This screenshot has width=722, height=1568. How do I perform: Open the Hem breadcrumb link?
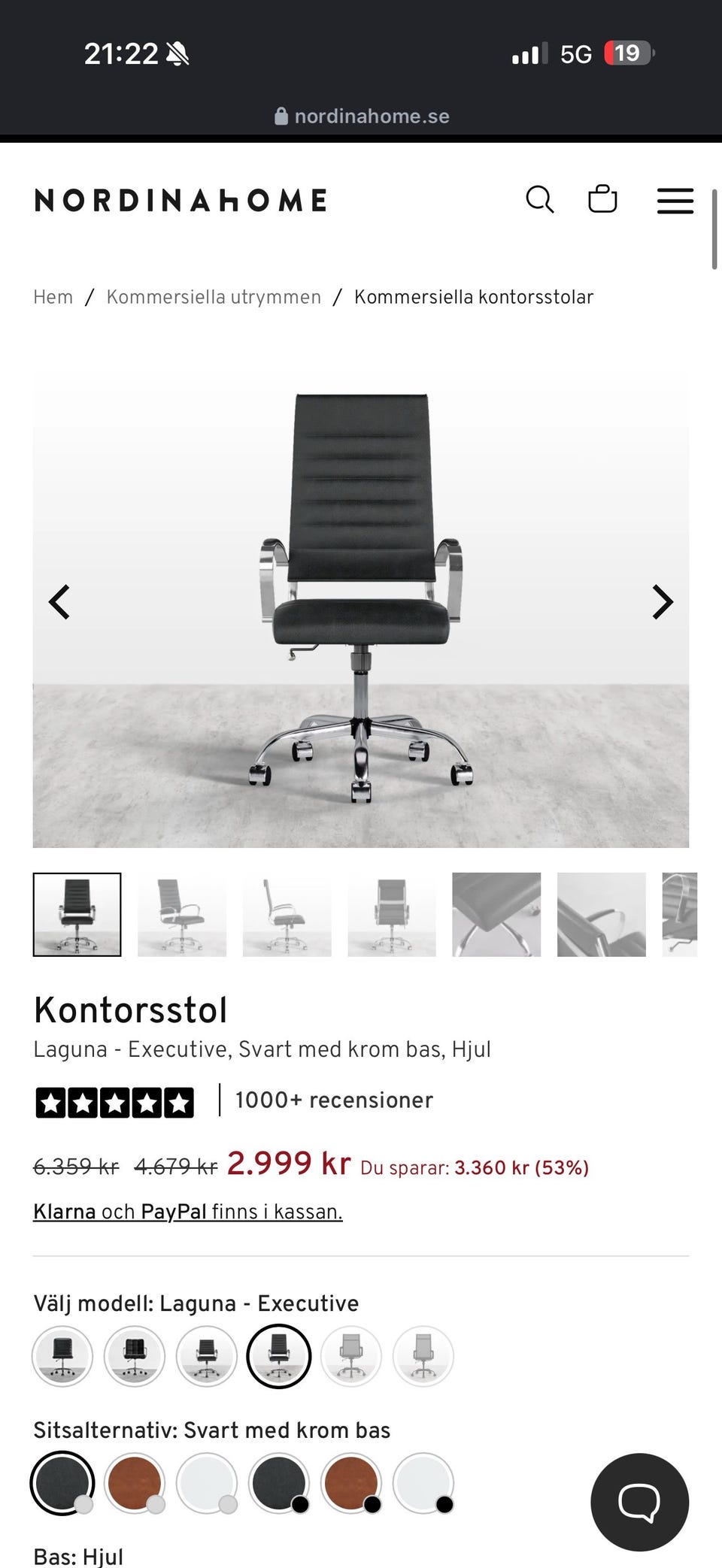click(x=52, y=297)
